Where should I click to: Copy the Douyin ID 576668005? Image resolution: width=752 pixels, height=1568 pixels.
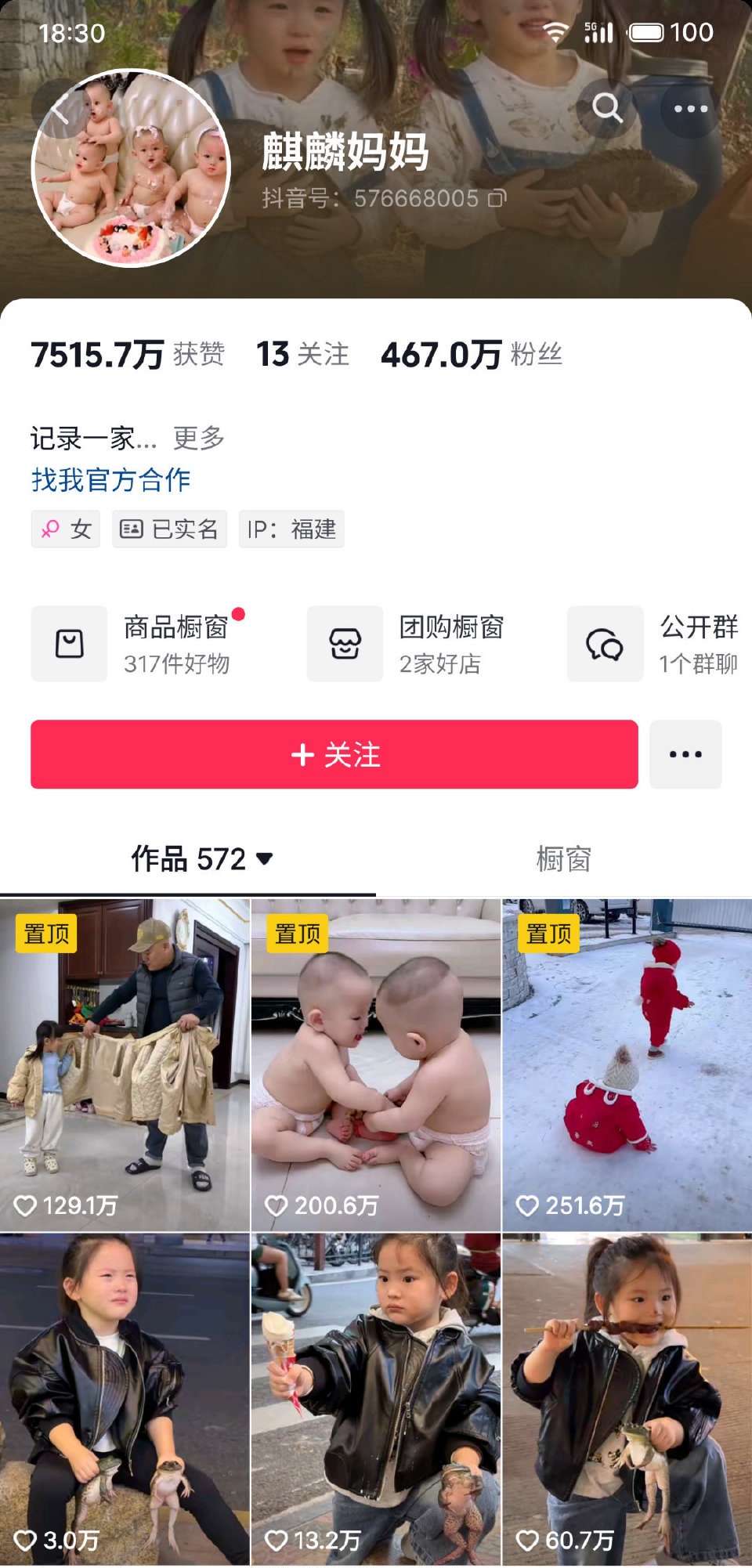[x=497, y=199]
